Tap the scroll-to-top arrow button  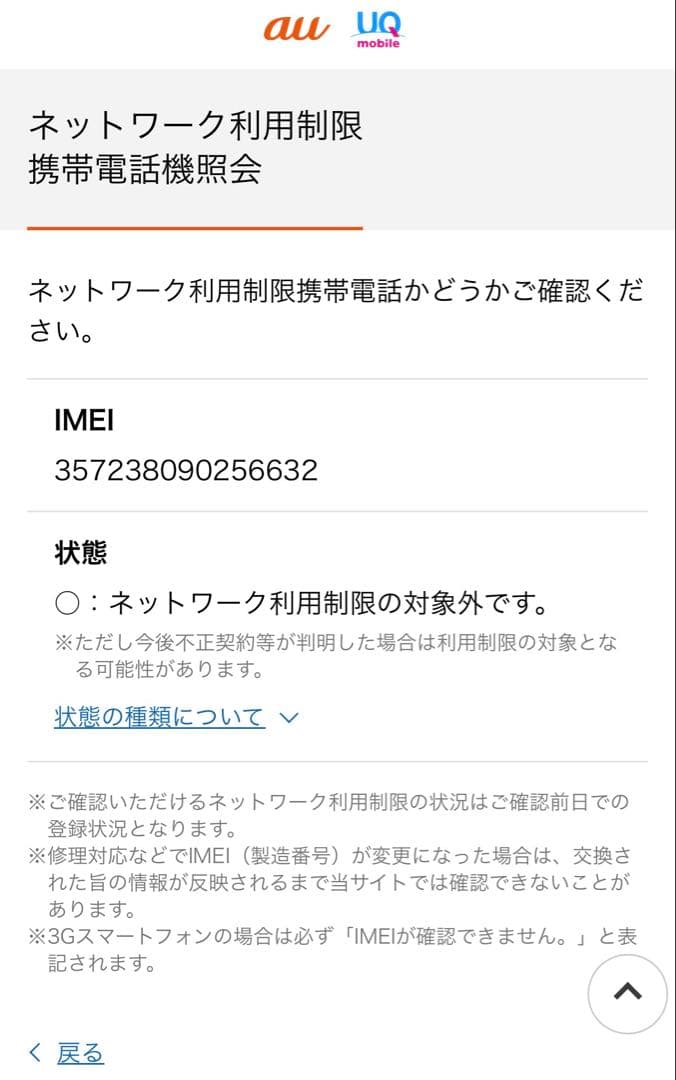click(x=627, y=993)
